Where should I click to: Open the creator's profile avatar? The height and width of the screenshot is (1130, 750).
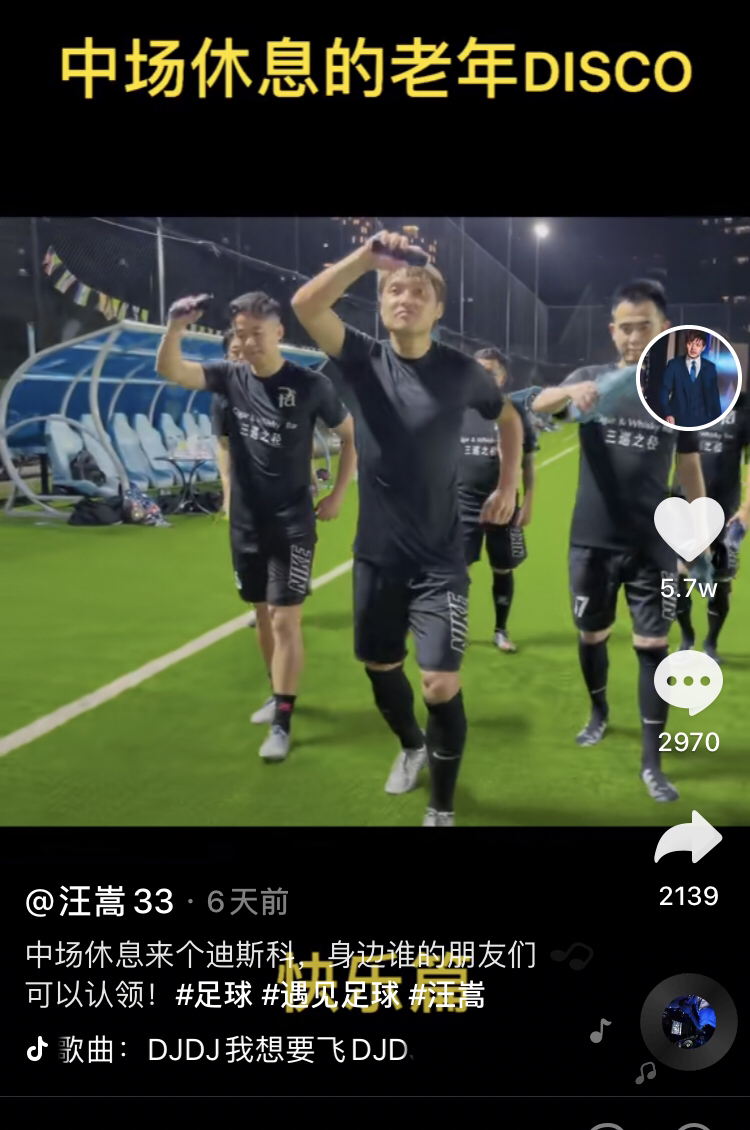click(688, 378)
